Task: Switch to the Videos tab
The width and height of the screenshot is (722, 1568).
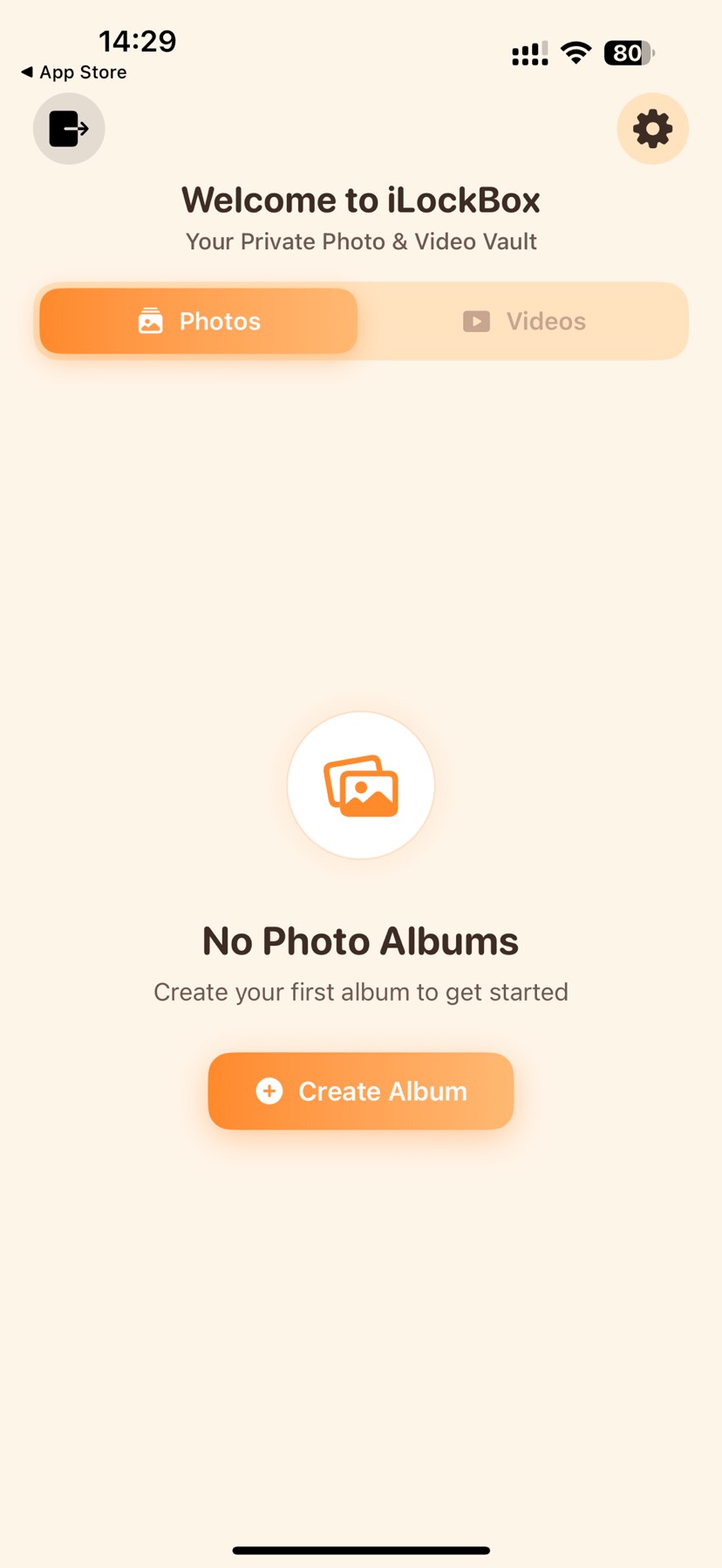Action: point(524,321)
